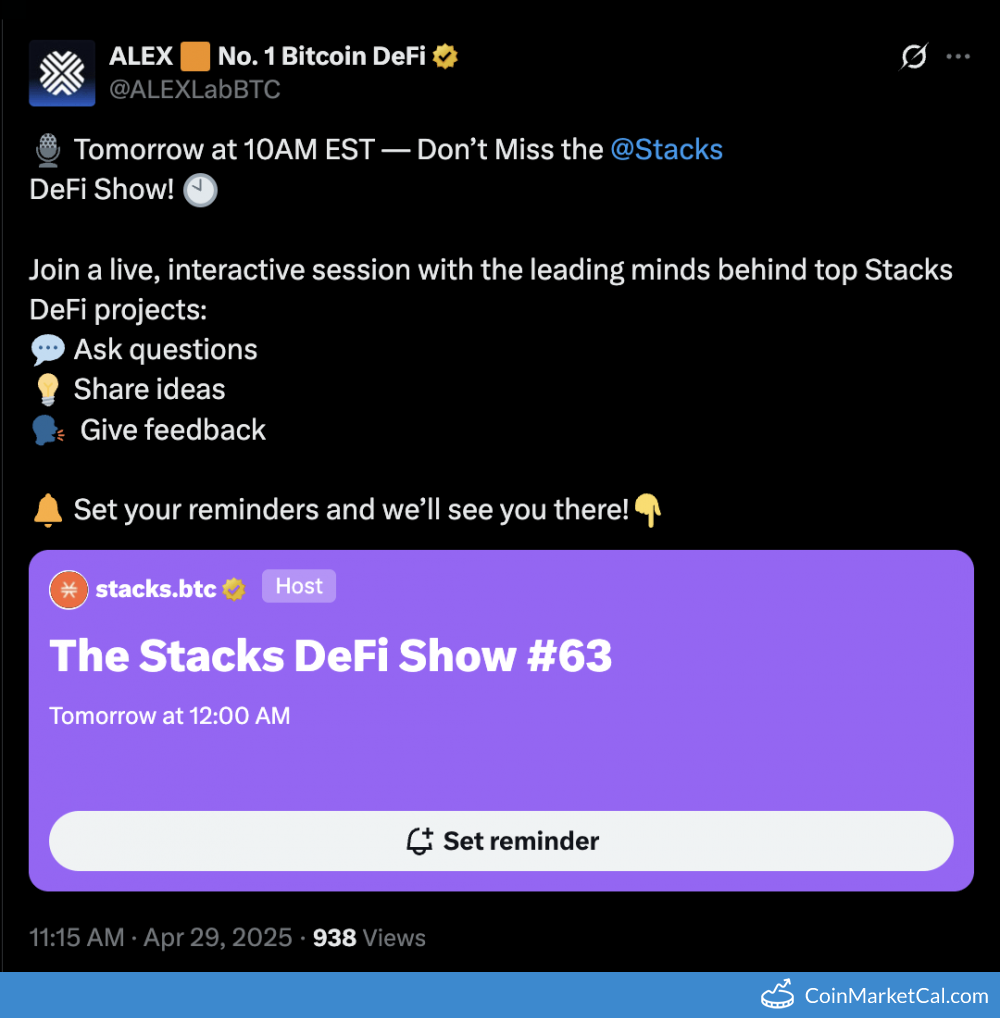1000x1018 pixels.
Task: View the stacks.btc host profile
Action: click(x=155, y=589)
